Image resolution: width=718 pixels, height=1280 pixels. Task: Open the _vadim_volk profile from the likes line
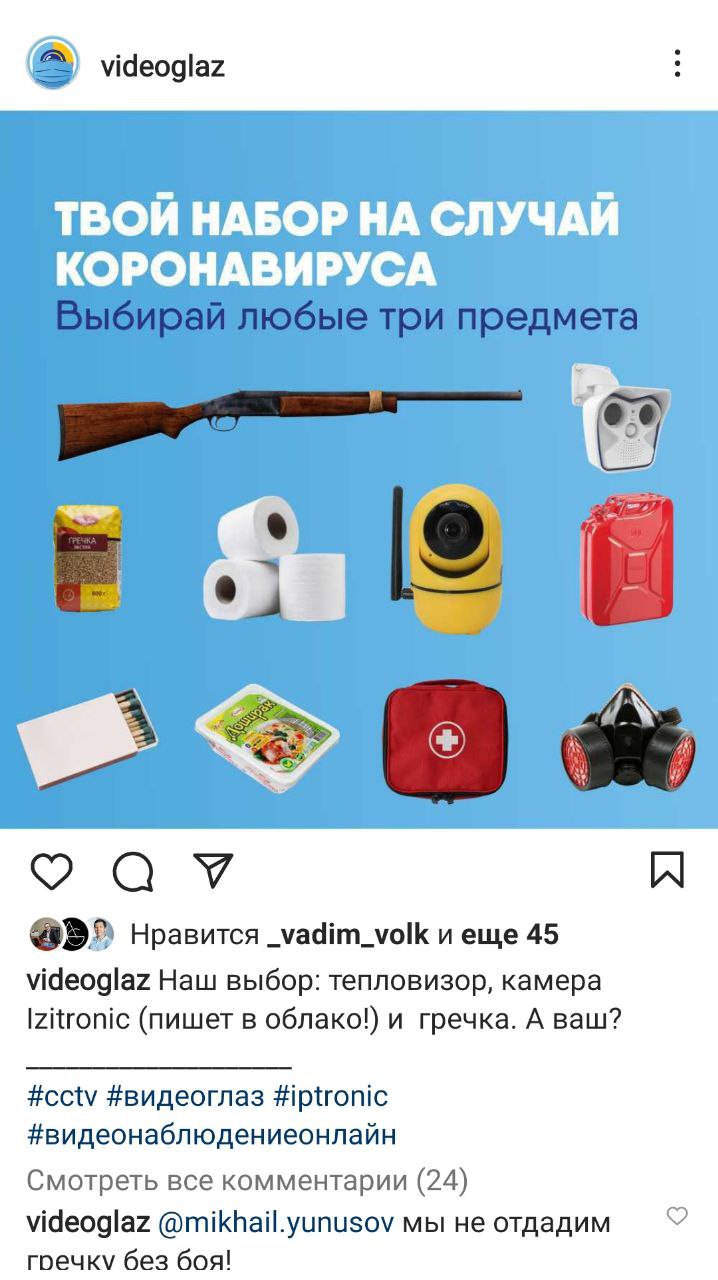click(348, 935)
